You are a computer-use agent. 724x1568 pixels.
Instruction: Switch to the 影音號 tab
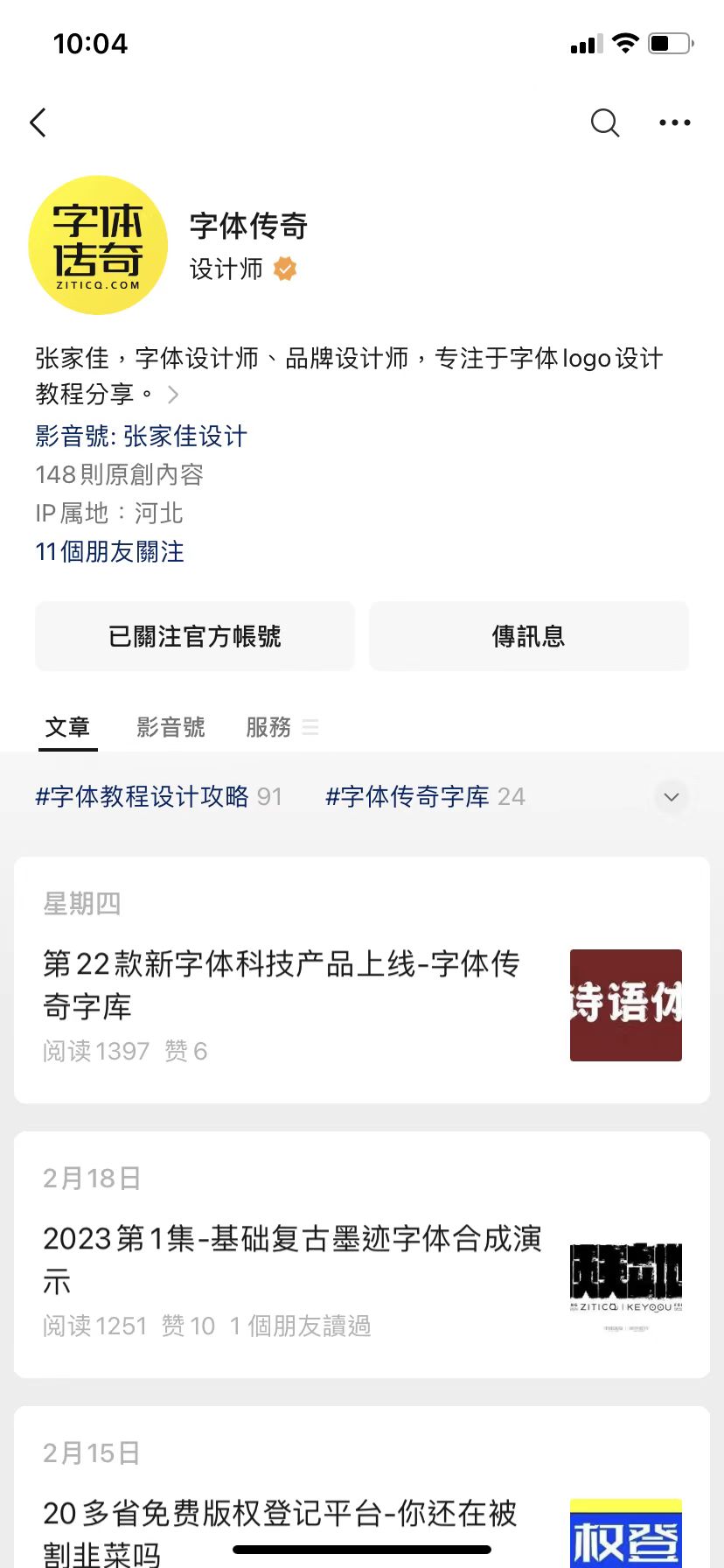tap(171, 726)
